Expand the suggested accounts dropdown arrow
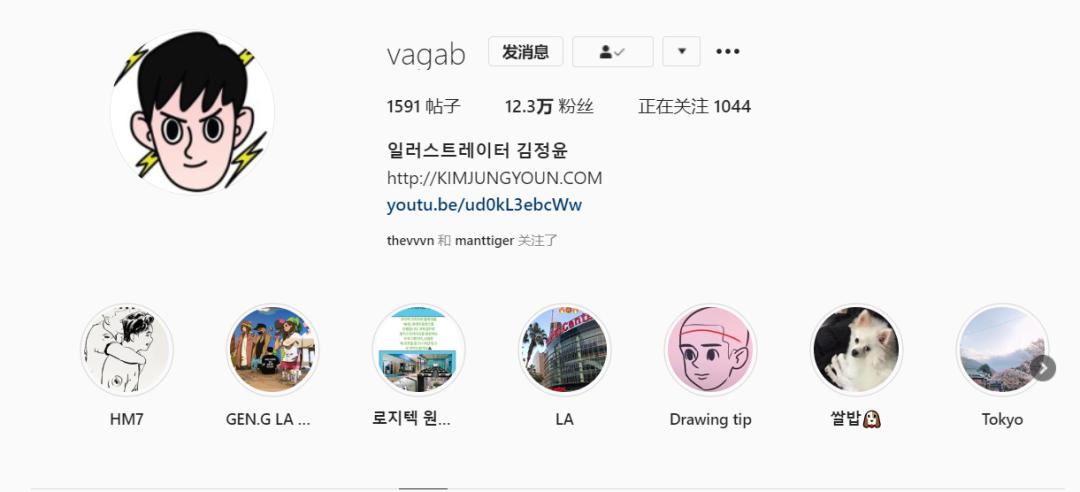This screenshot has width=1080, height=492. point(681,52)
